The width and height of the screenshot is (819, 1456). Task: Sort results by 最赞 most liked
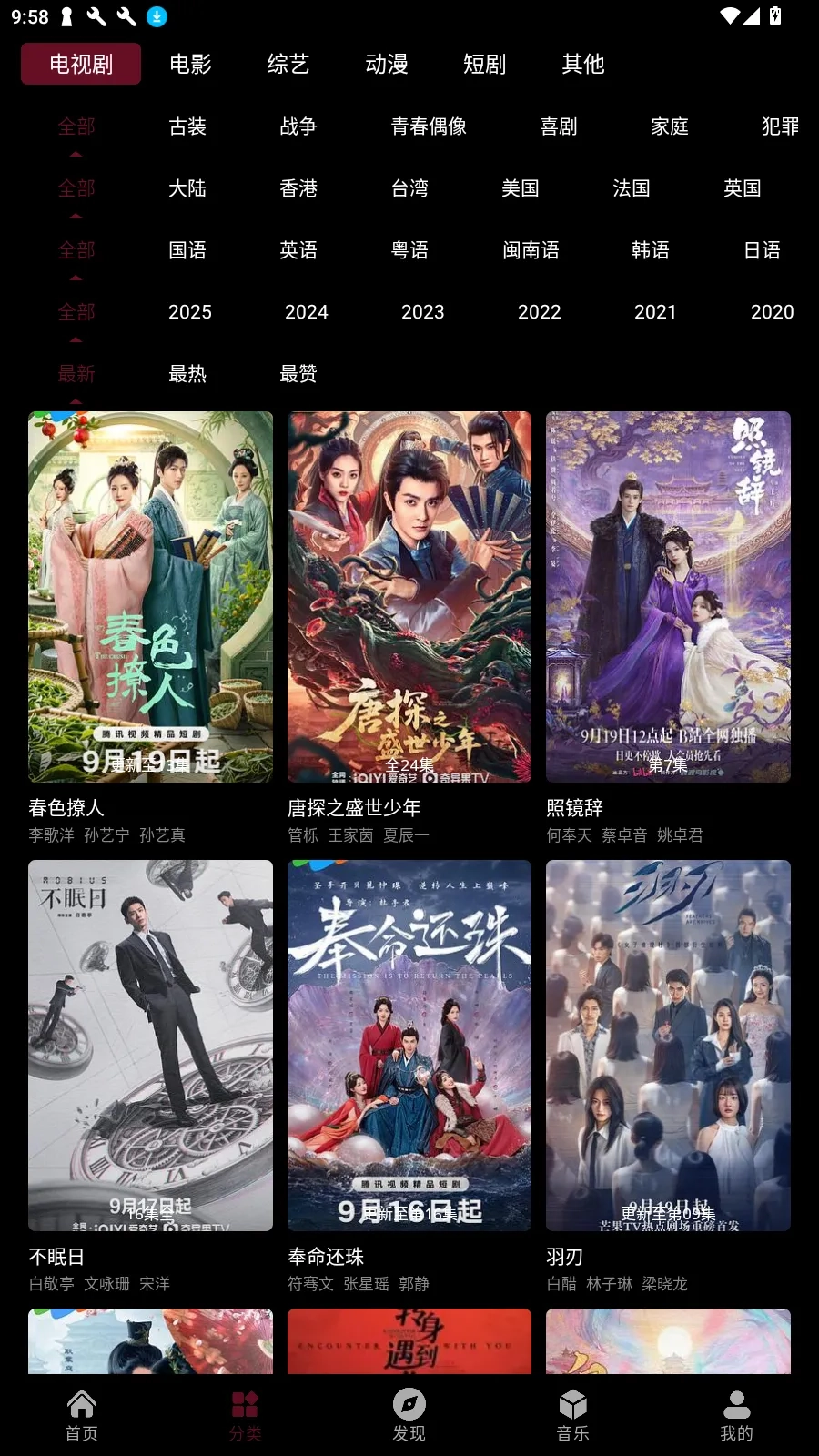[298, 373]
